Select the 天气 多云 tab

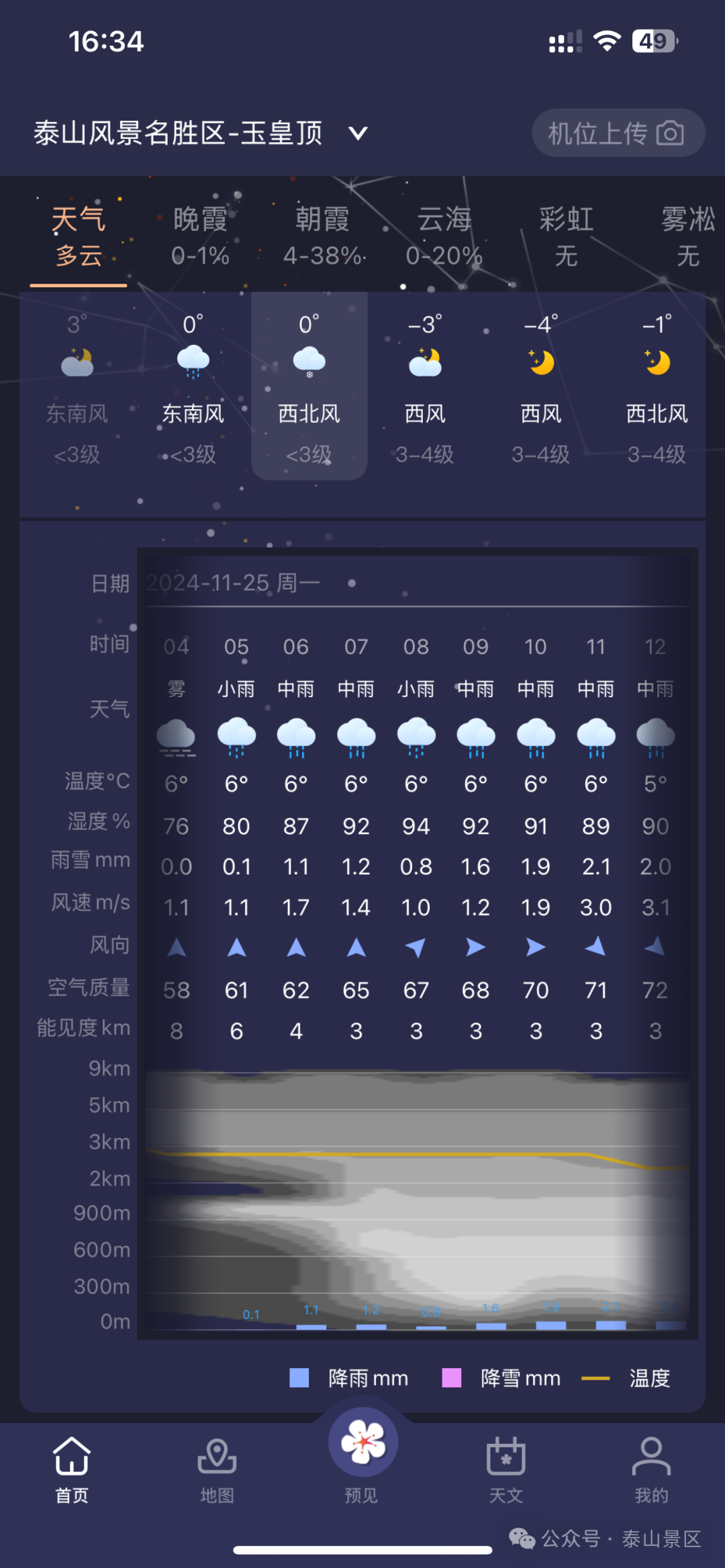pos(79,237)
